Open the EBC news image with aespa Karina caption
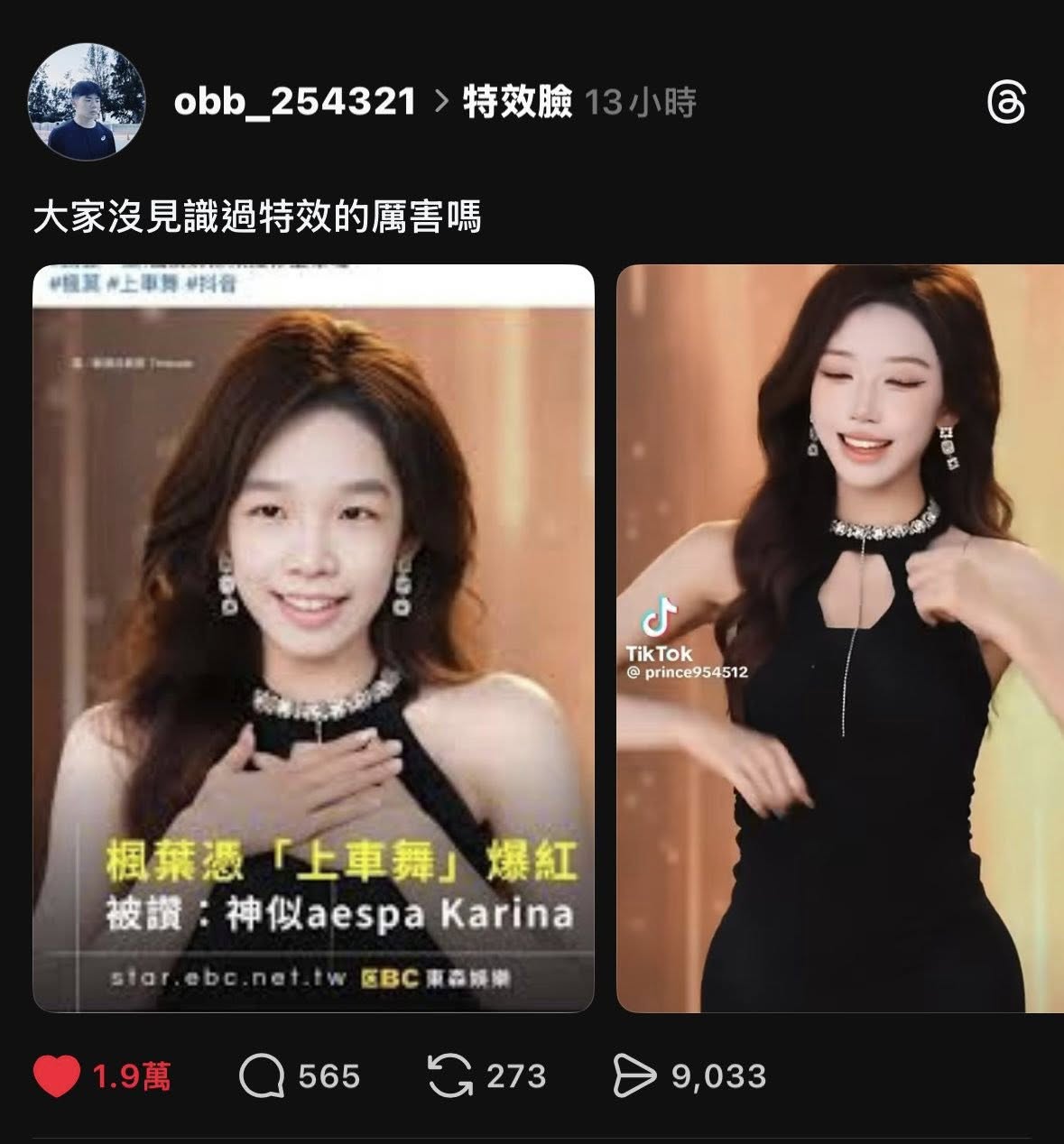 (x=313, y=638)
